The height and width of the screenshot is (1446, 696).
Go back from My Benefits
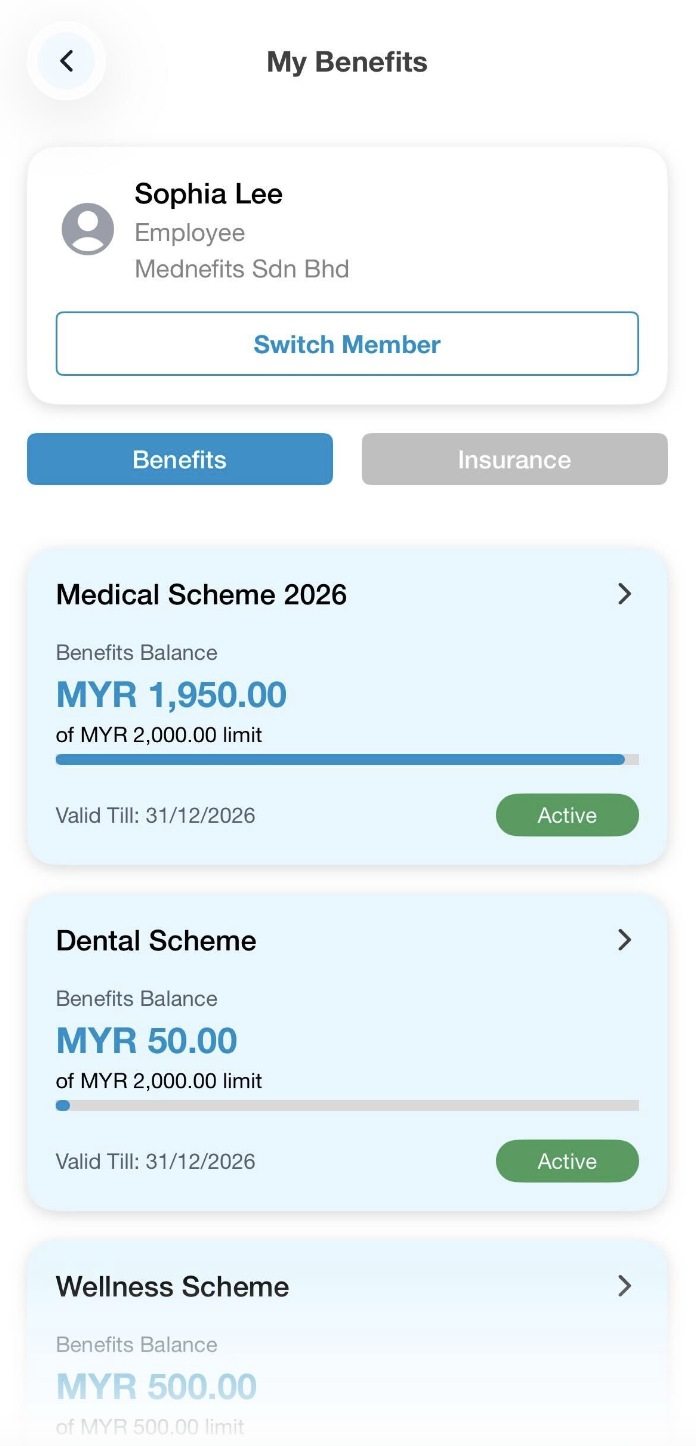[x=66, y=62]
